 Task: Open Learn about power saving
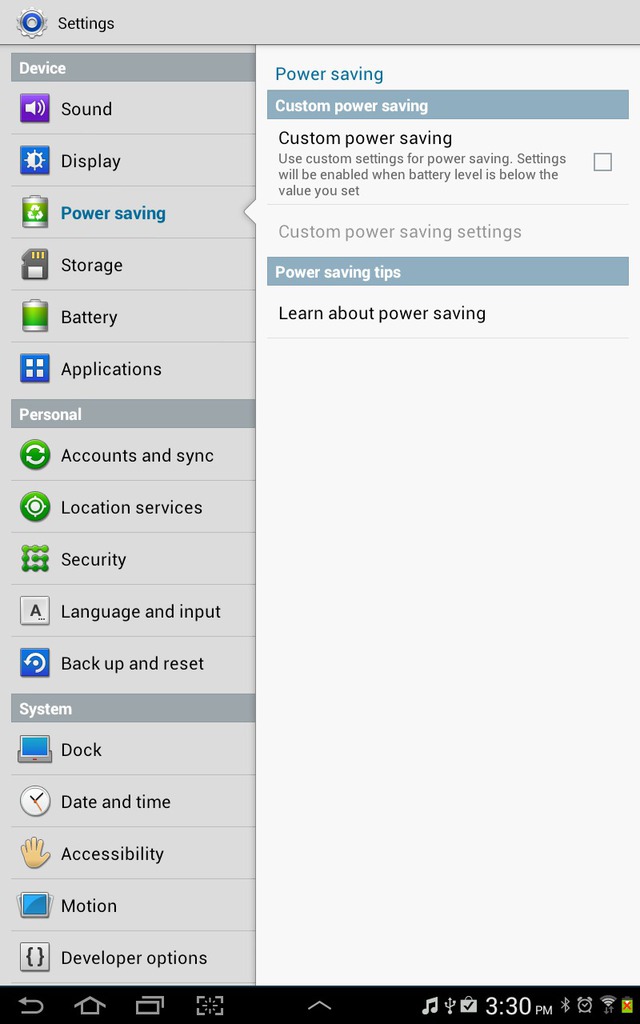pyautogui.click(x=447, y=313)
